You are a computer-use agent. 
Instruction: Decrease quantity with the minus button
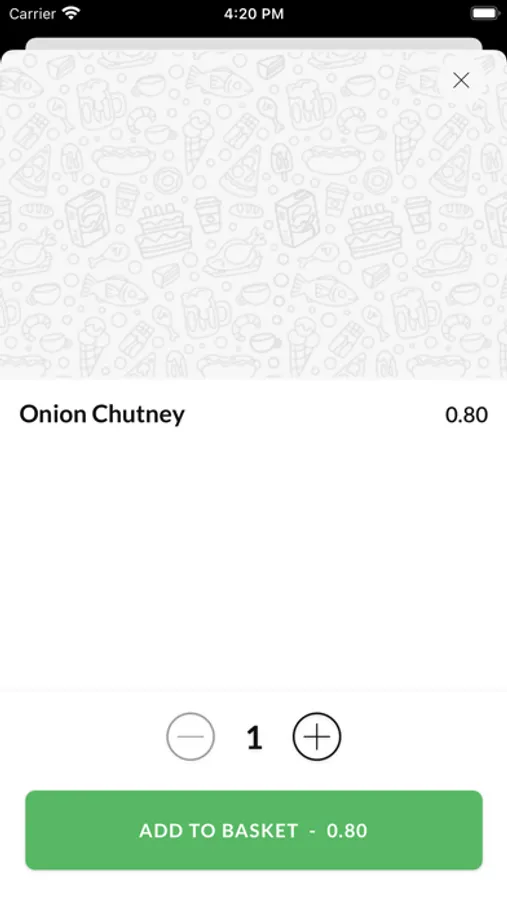191,736
